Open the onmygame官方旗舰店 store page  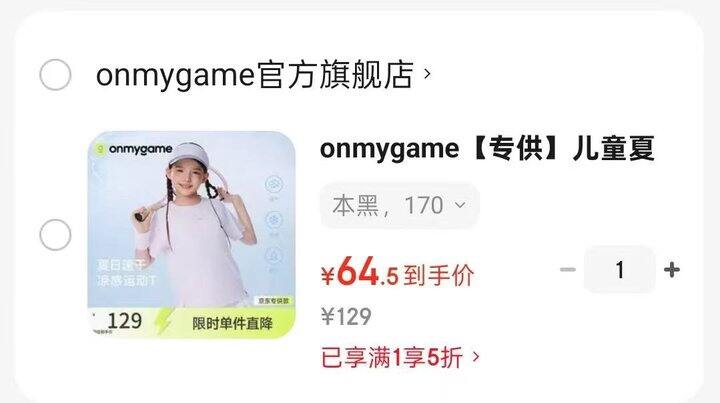click(x=263, y=74)
